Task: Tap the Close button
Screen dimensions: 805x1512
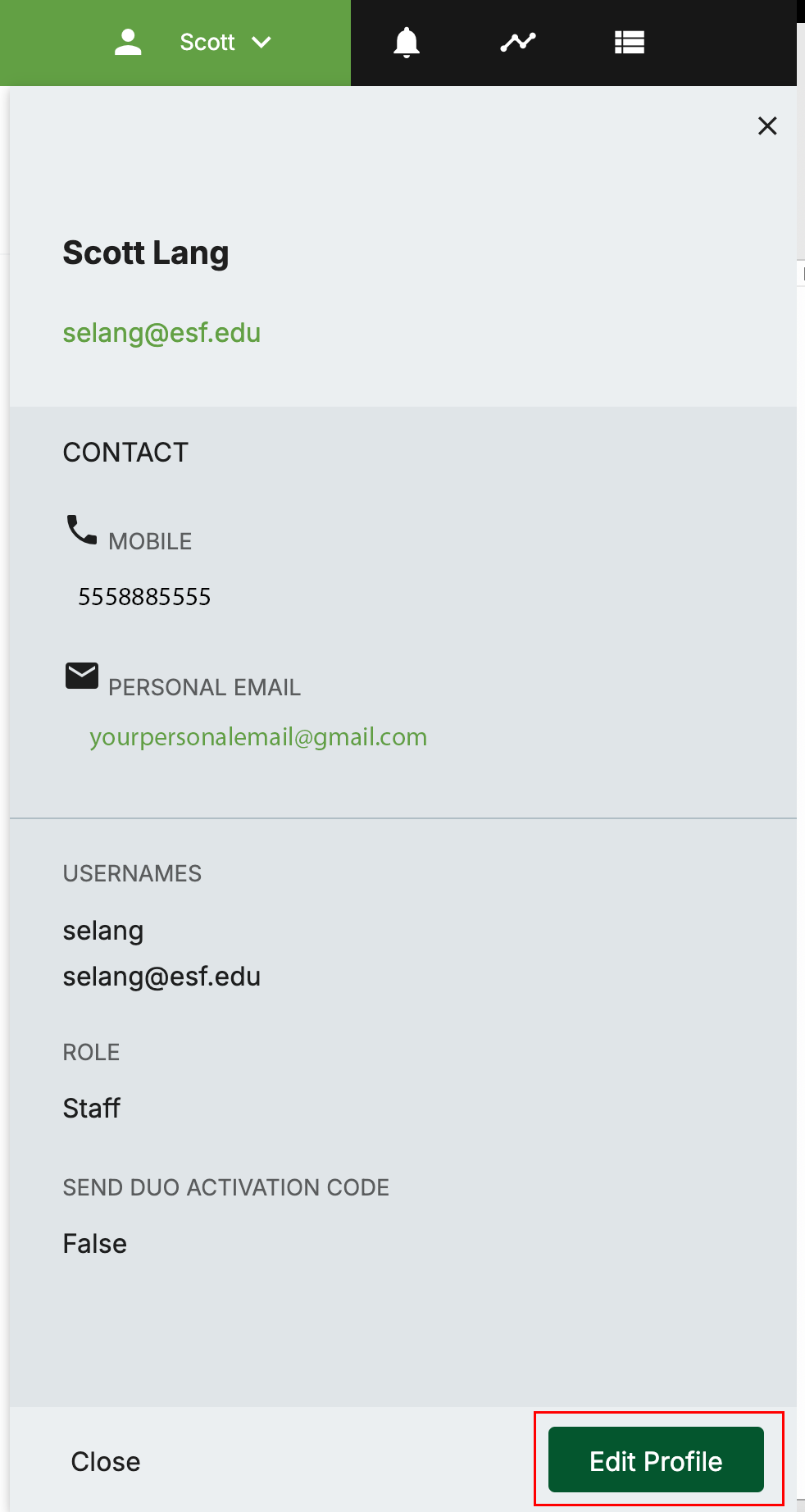Action: pos(106,1461)
